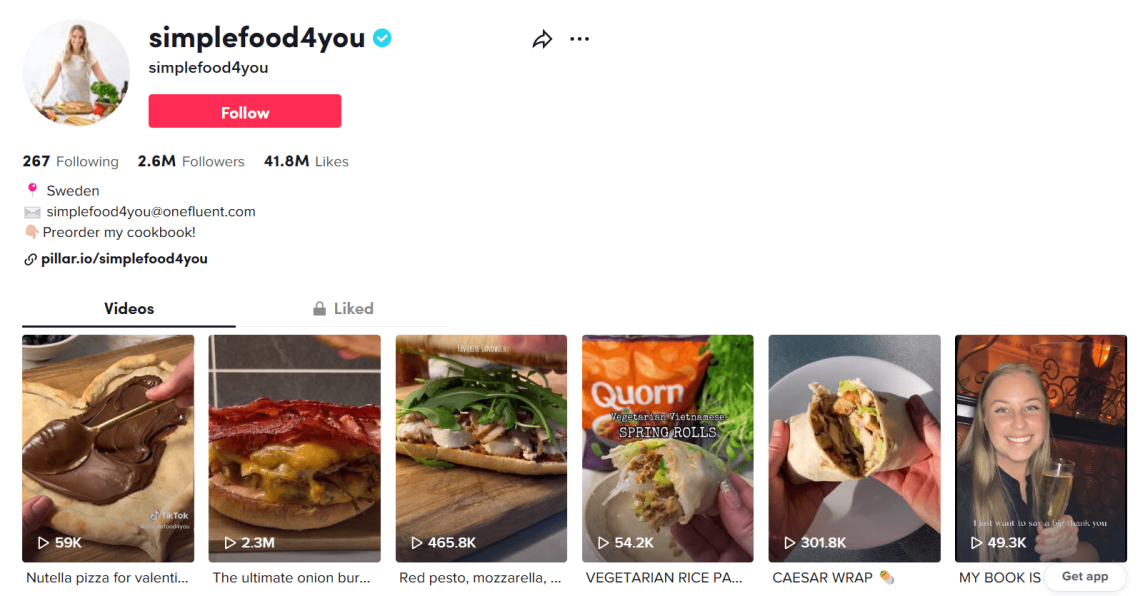Image resolution: width=1140 pixels, height=596 pixels.
Task: Open the three-dot more options menu
Action: coord(579,39)
